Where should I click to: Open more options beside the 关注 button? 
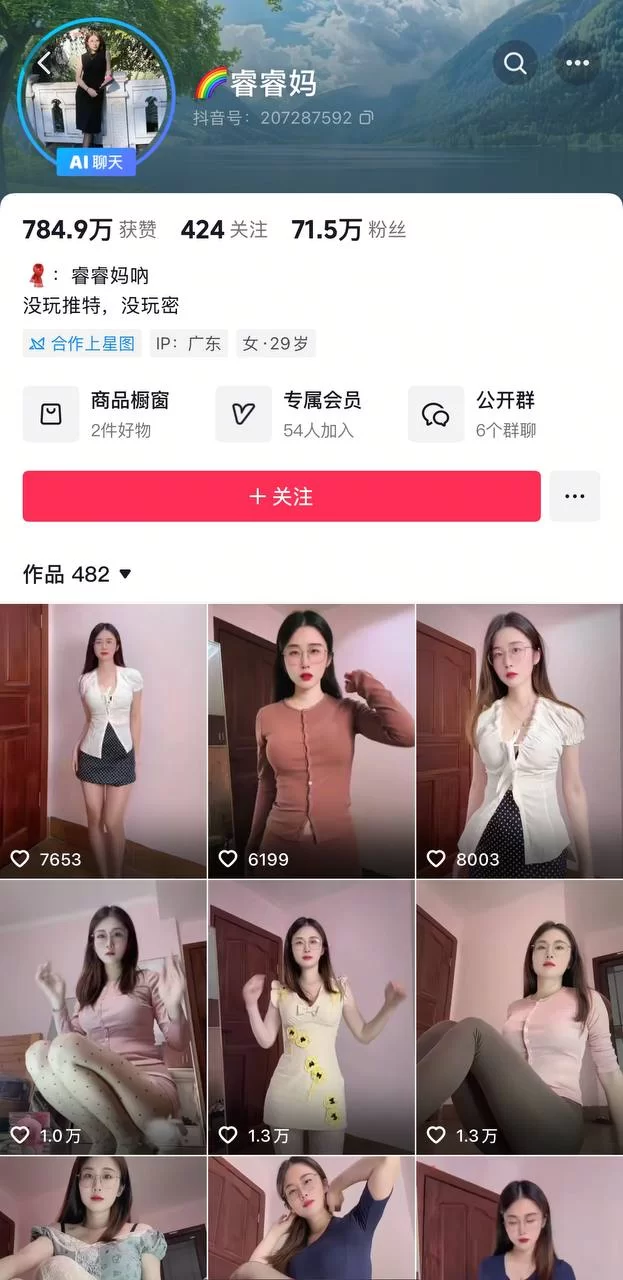(574, 496)
